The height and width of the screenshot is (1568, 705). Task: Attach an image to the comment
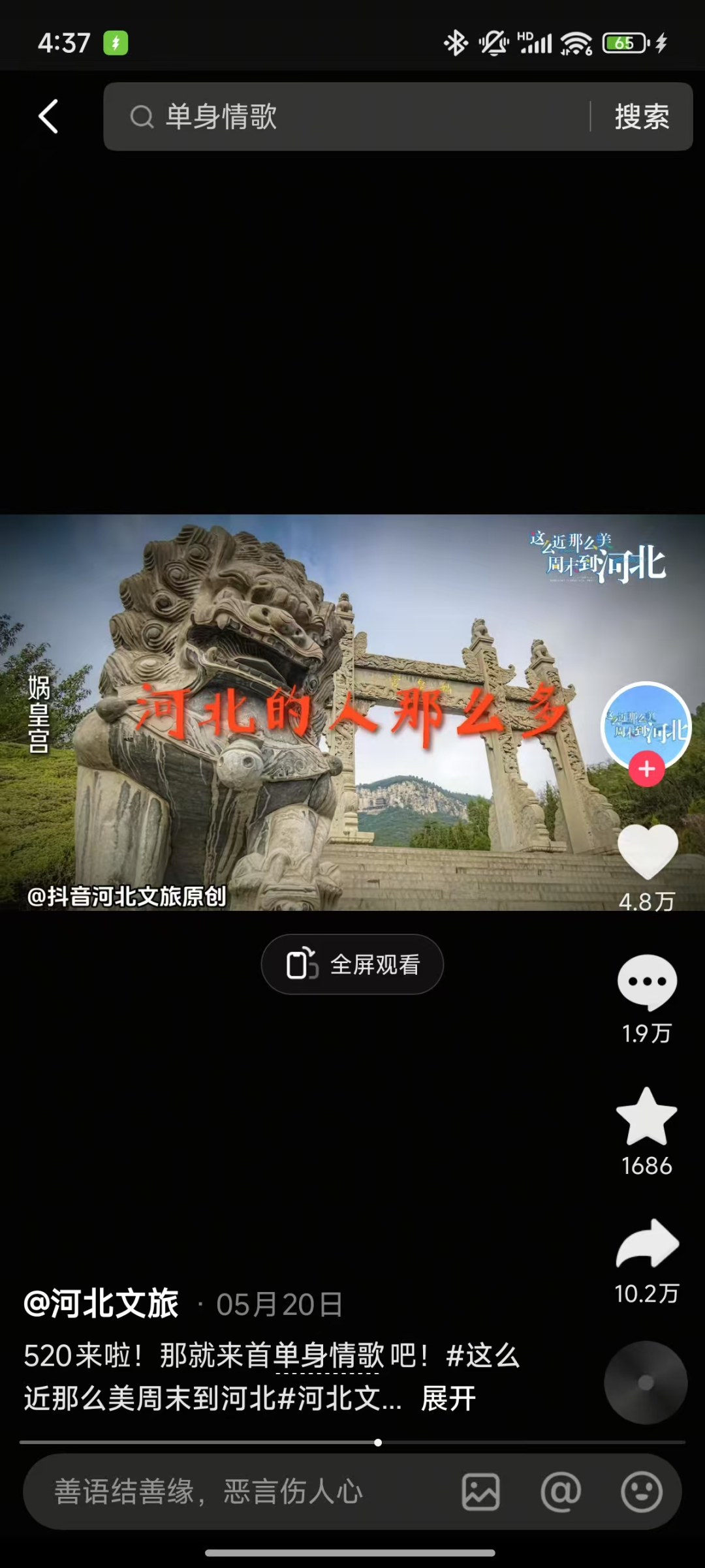481,1492
